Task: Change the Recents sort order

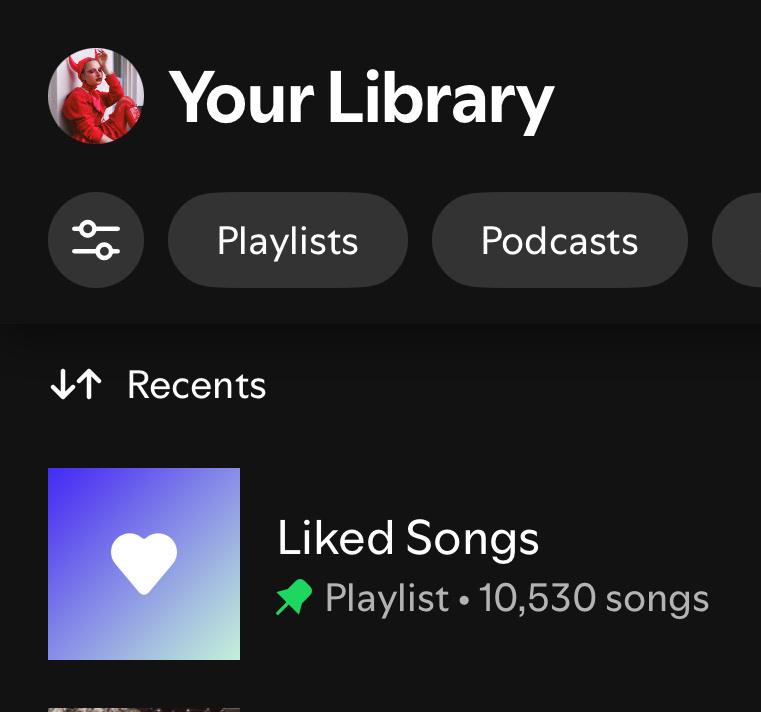Action: tap(158, 385)
